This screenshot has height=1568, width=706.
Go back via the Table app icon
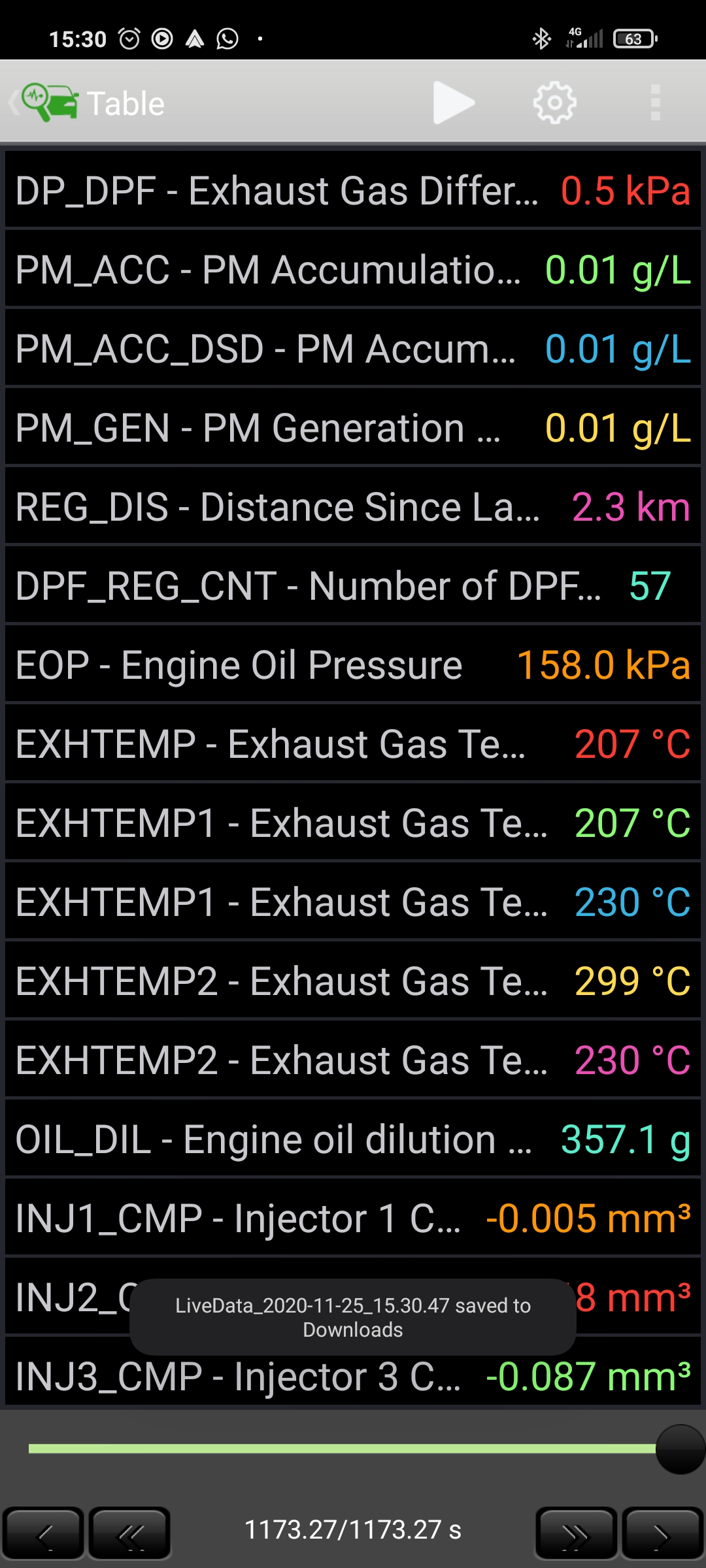46,103
